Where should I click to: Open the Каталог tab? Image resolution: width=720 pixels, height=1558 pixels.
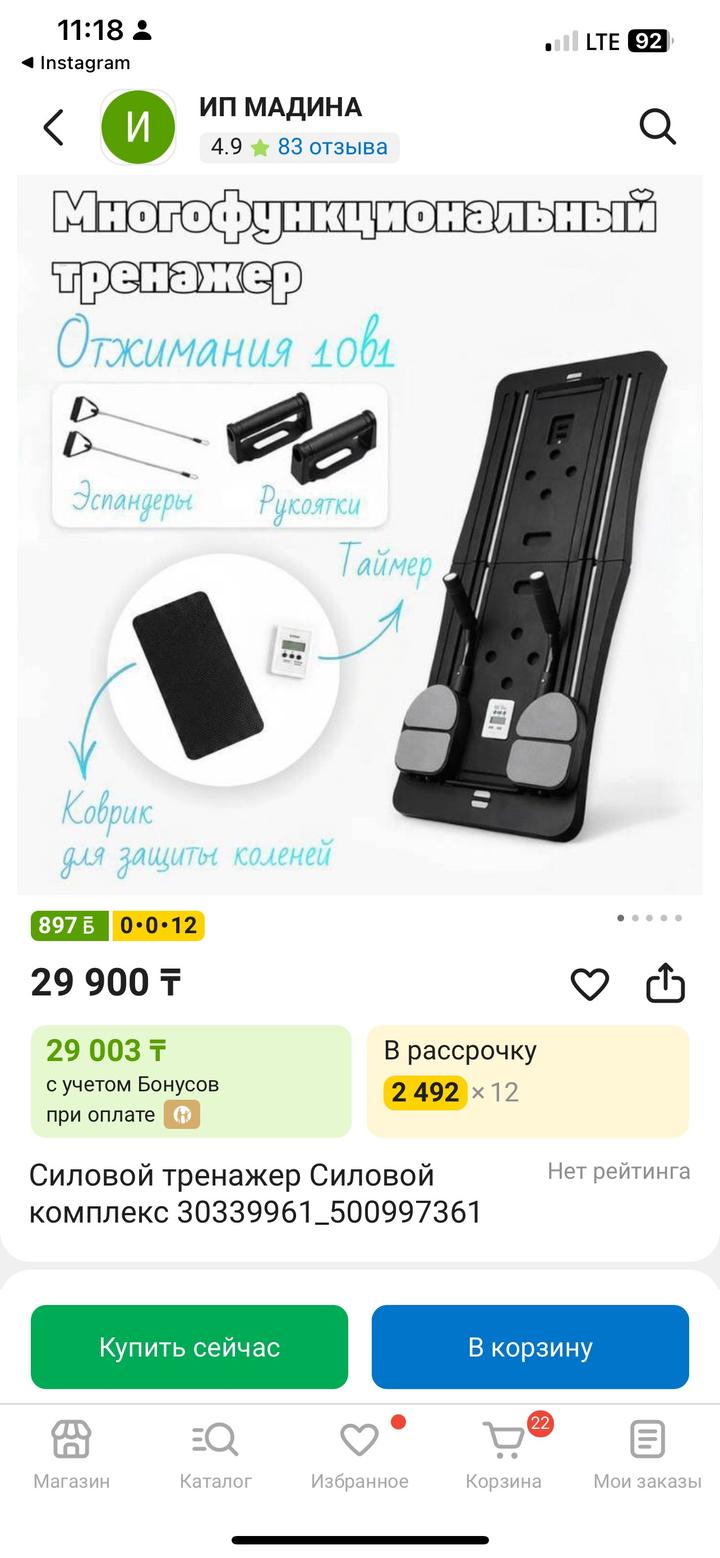[x=215, y=1455]
